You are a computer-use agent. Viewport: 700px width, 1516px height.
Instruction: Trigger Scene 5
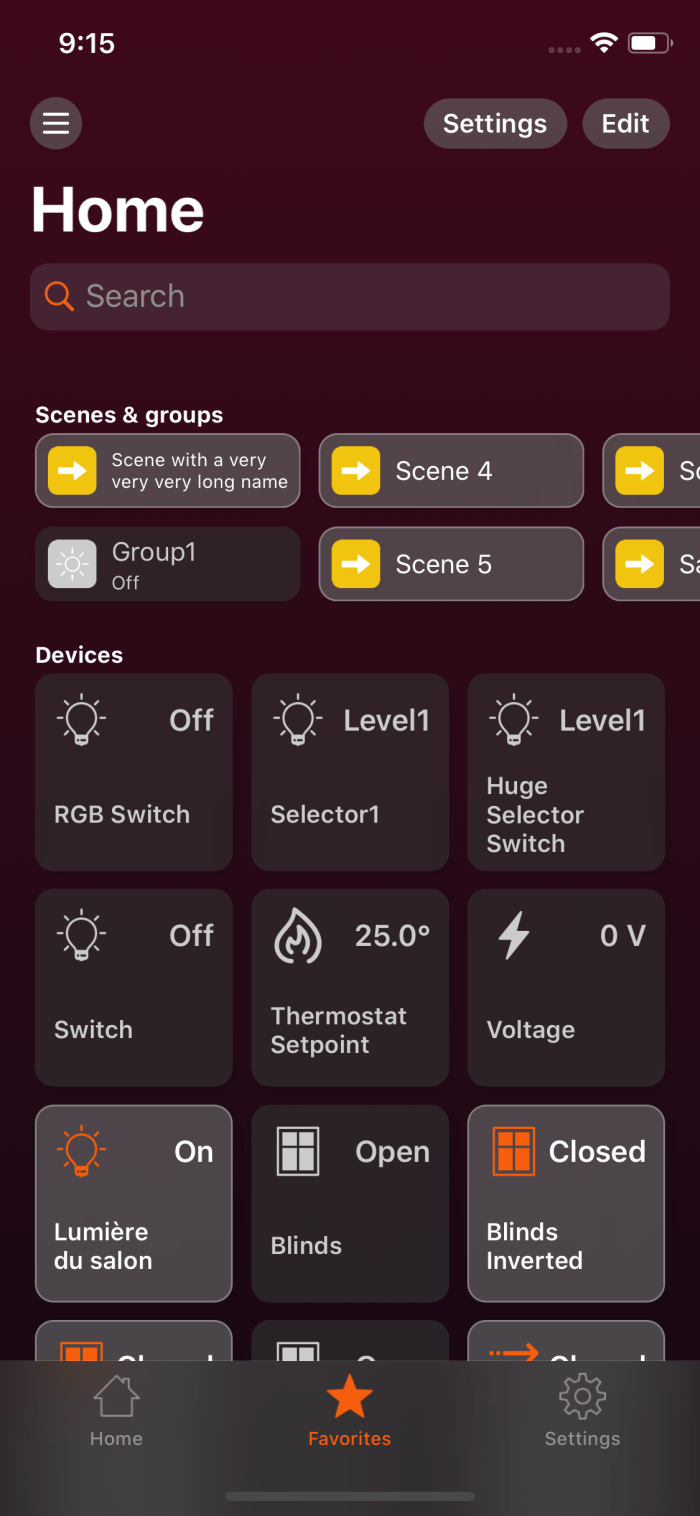coord(451,564)
